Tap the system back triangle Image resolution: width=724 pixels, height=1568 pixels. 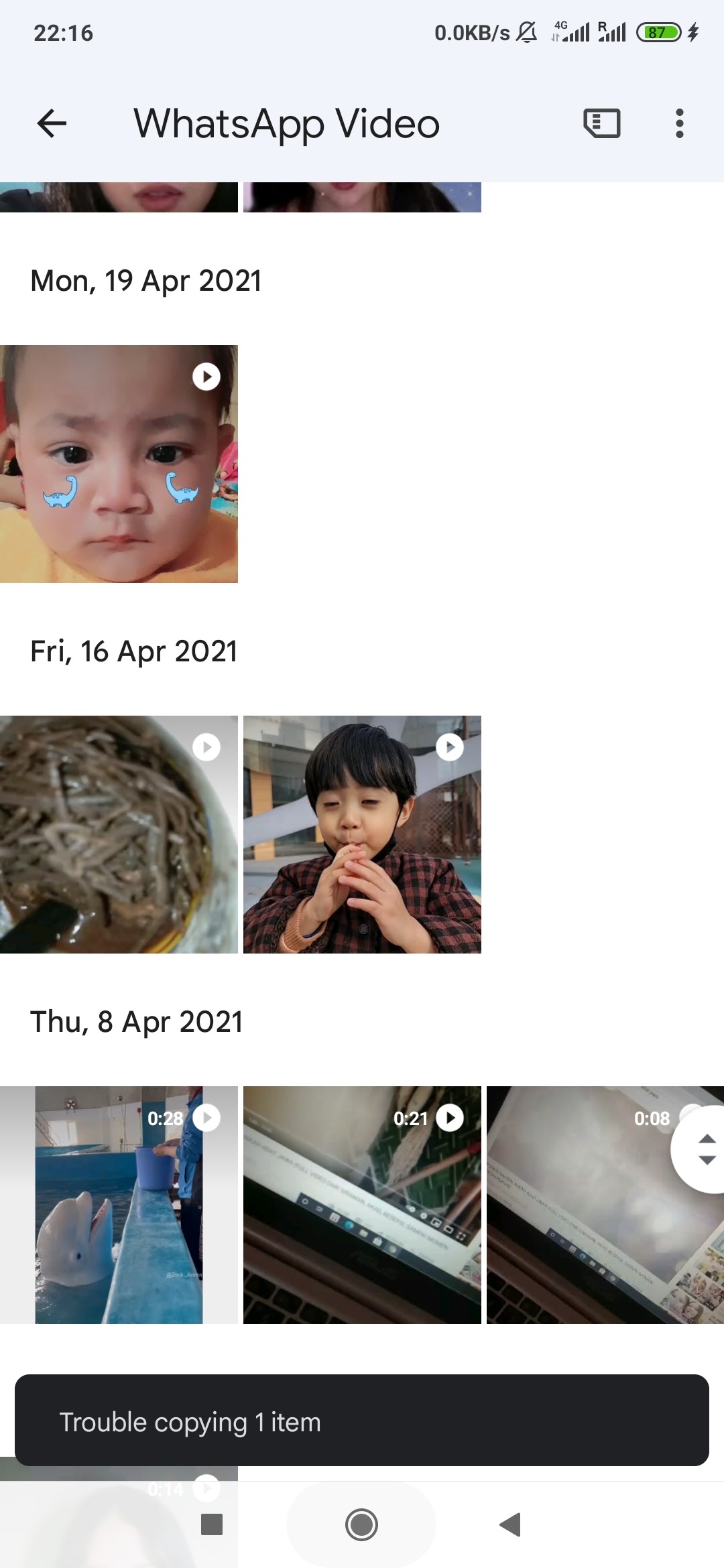[510, 1524]
